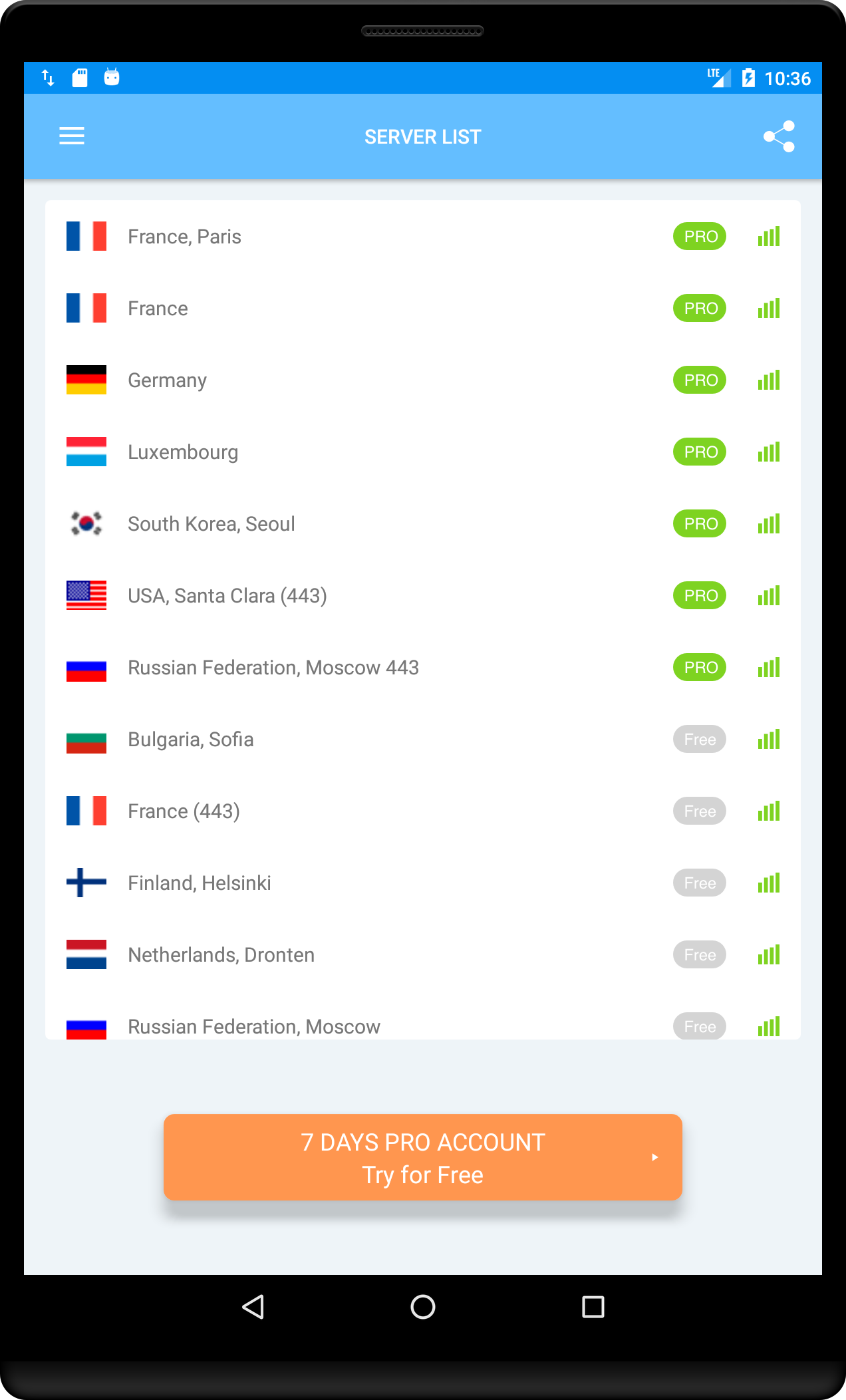Screen dimensions: 846x1400
Task: Connect to the Luxembourg server
Action: (183, 452)
